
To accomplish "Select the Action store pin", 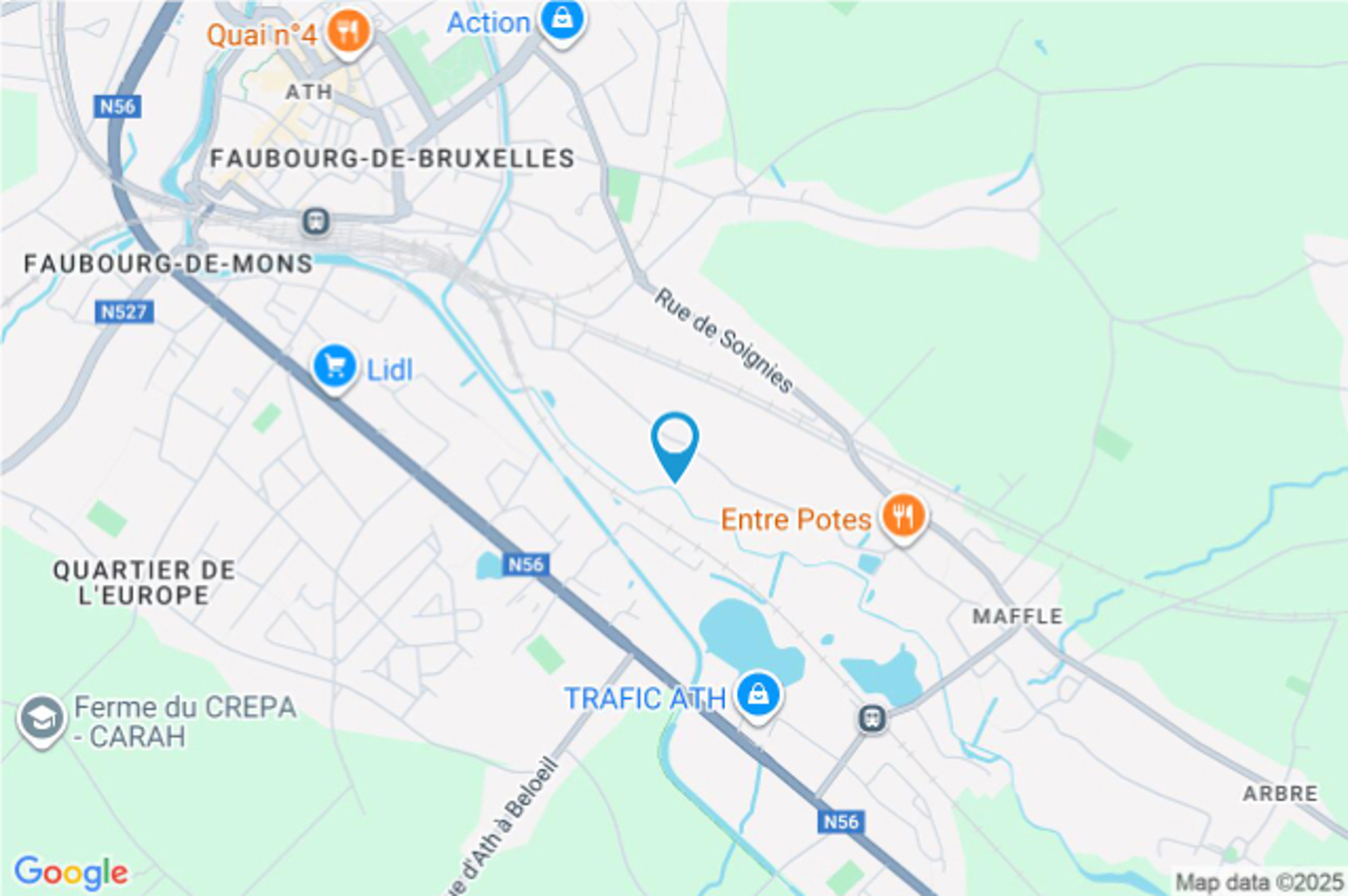I will click(x=562, y=21).
